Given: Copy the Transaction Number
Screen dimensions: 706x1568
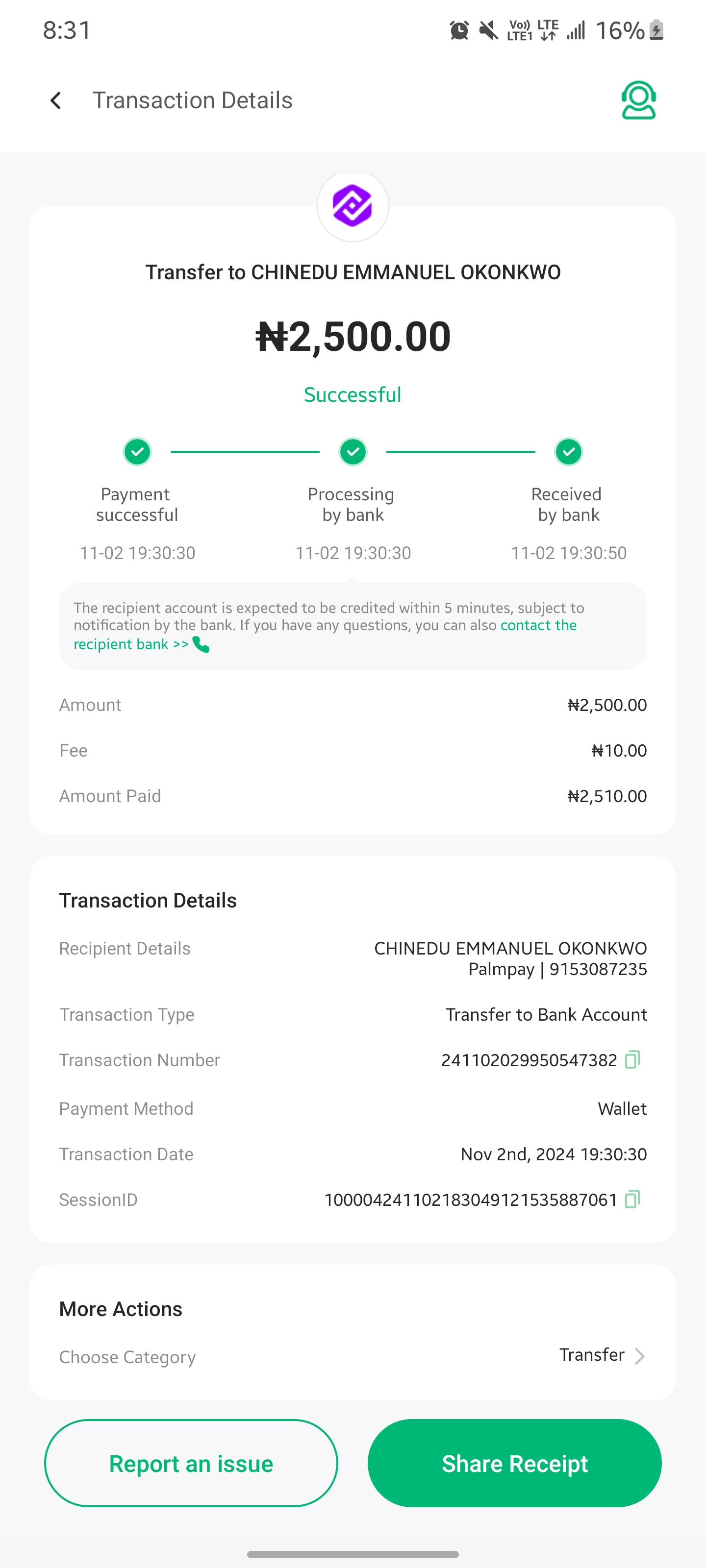Looking at the screenshot, I should tap(632, 1060).
